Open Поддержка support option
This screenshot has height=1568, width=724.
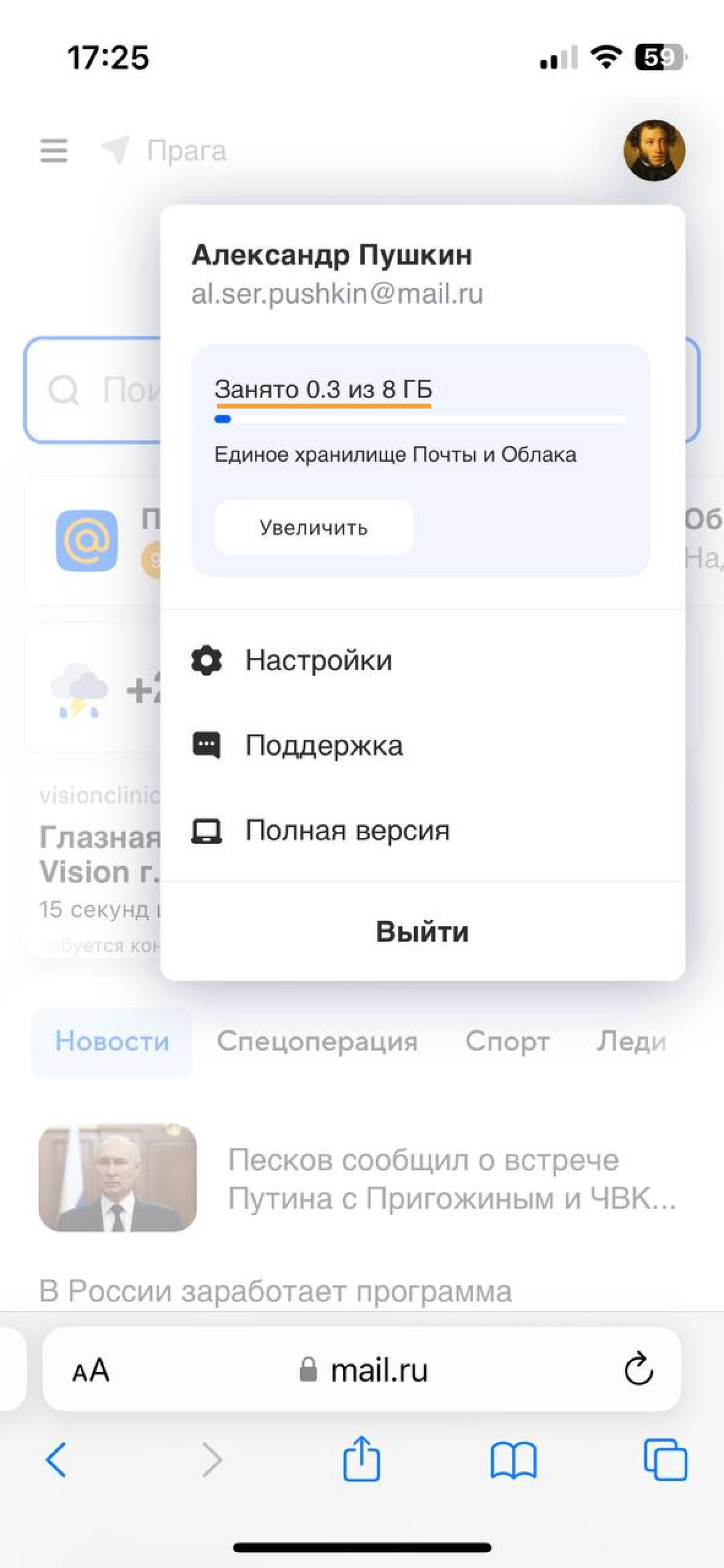point(323,745)
